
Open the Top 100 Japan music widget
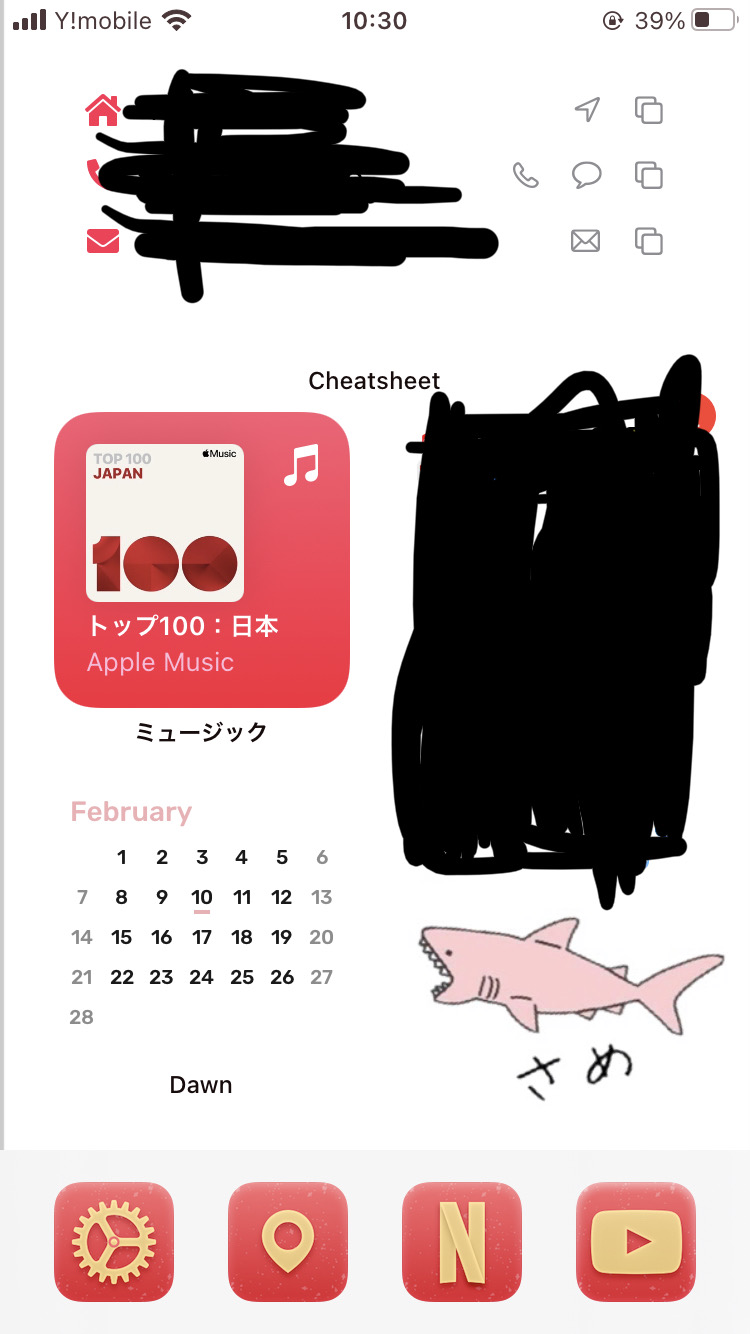(201, 560)
